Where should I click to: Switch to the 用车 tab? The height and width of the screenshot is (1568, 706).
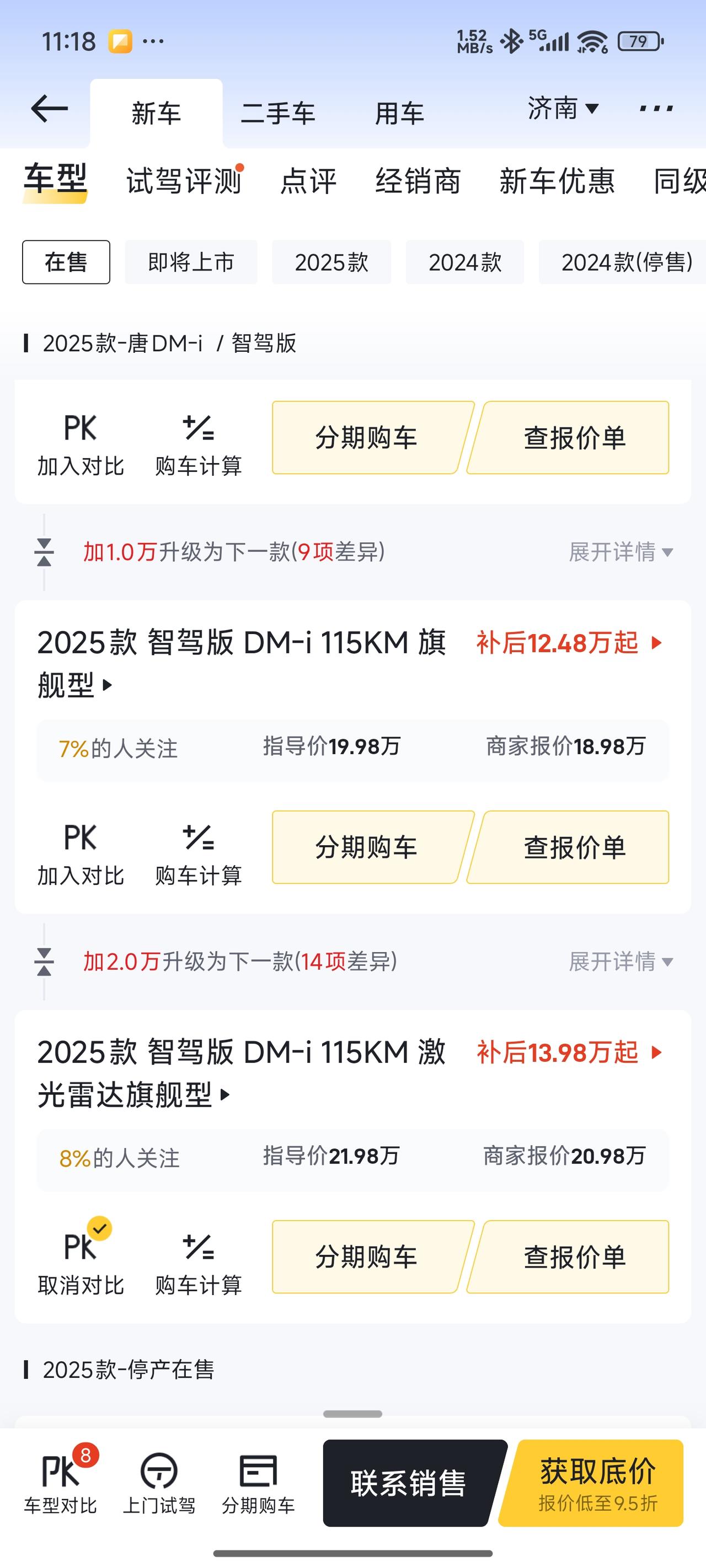point(399,113)
